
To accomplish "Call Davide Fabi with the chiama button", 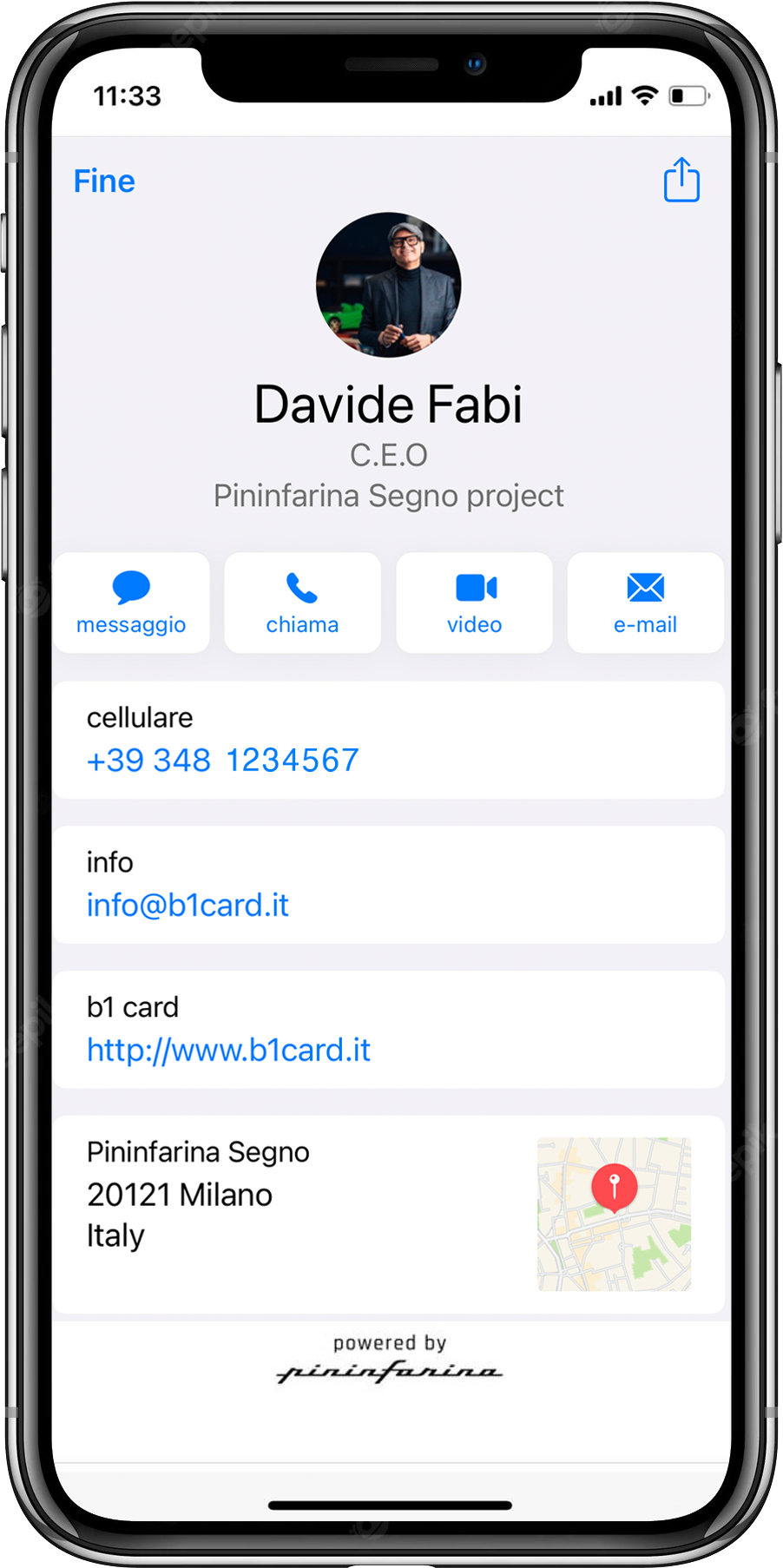I will click(x=302, y=603).
